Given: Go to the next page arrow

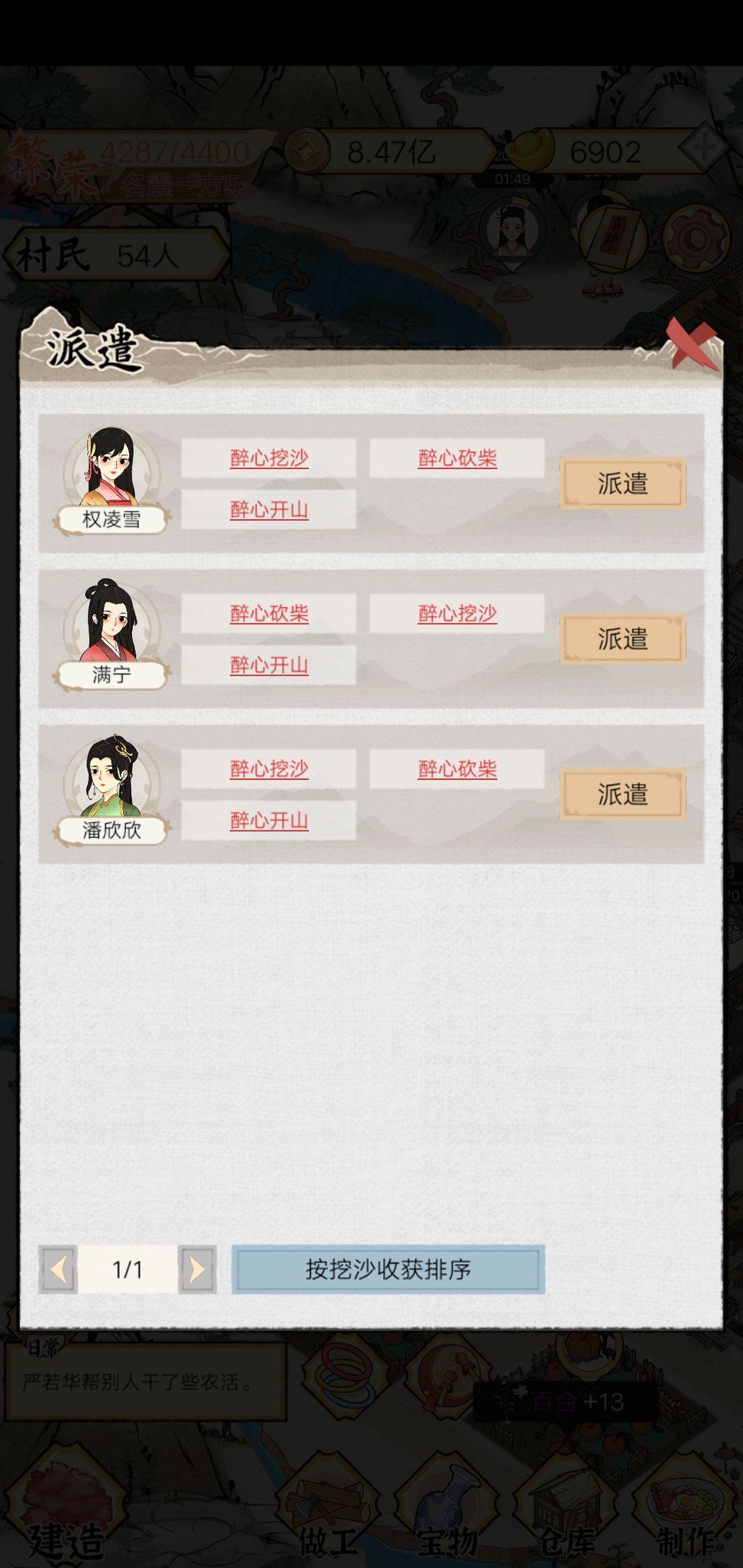Looking at the screenshot, I should pyautogui.click(x=197, y=1270).
